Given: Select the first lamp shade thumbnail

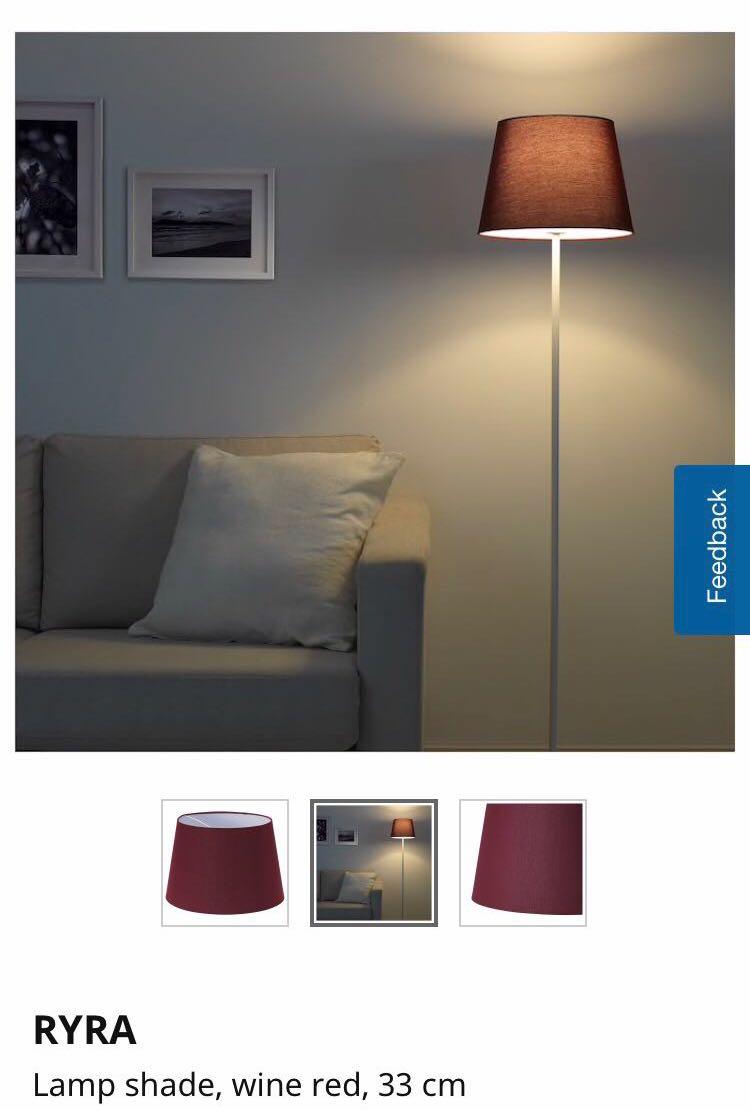Looking at the screenshot, I should pos(225,862).
